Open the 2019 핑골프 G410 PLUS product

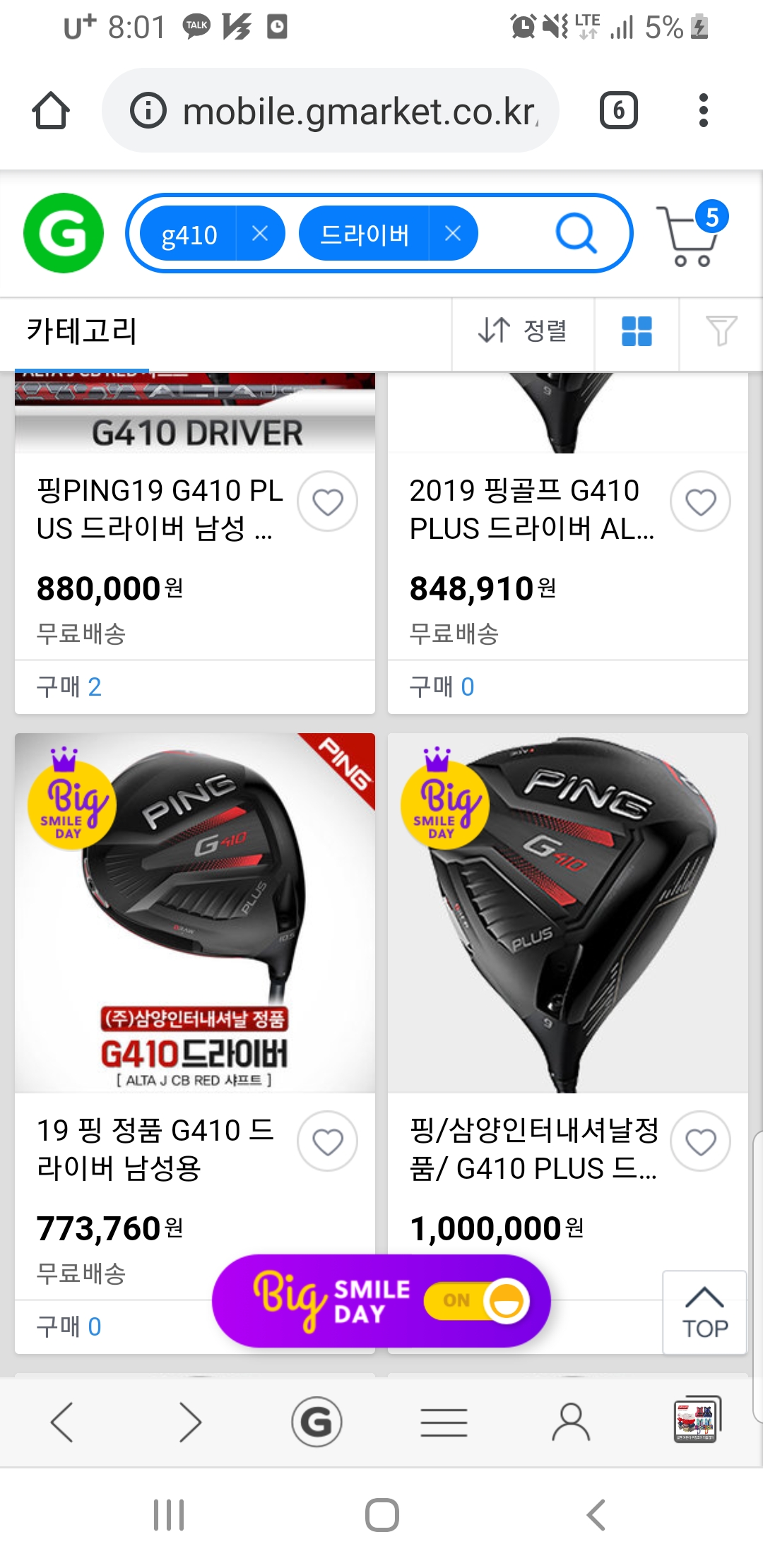(x=531, y=509)
